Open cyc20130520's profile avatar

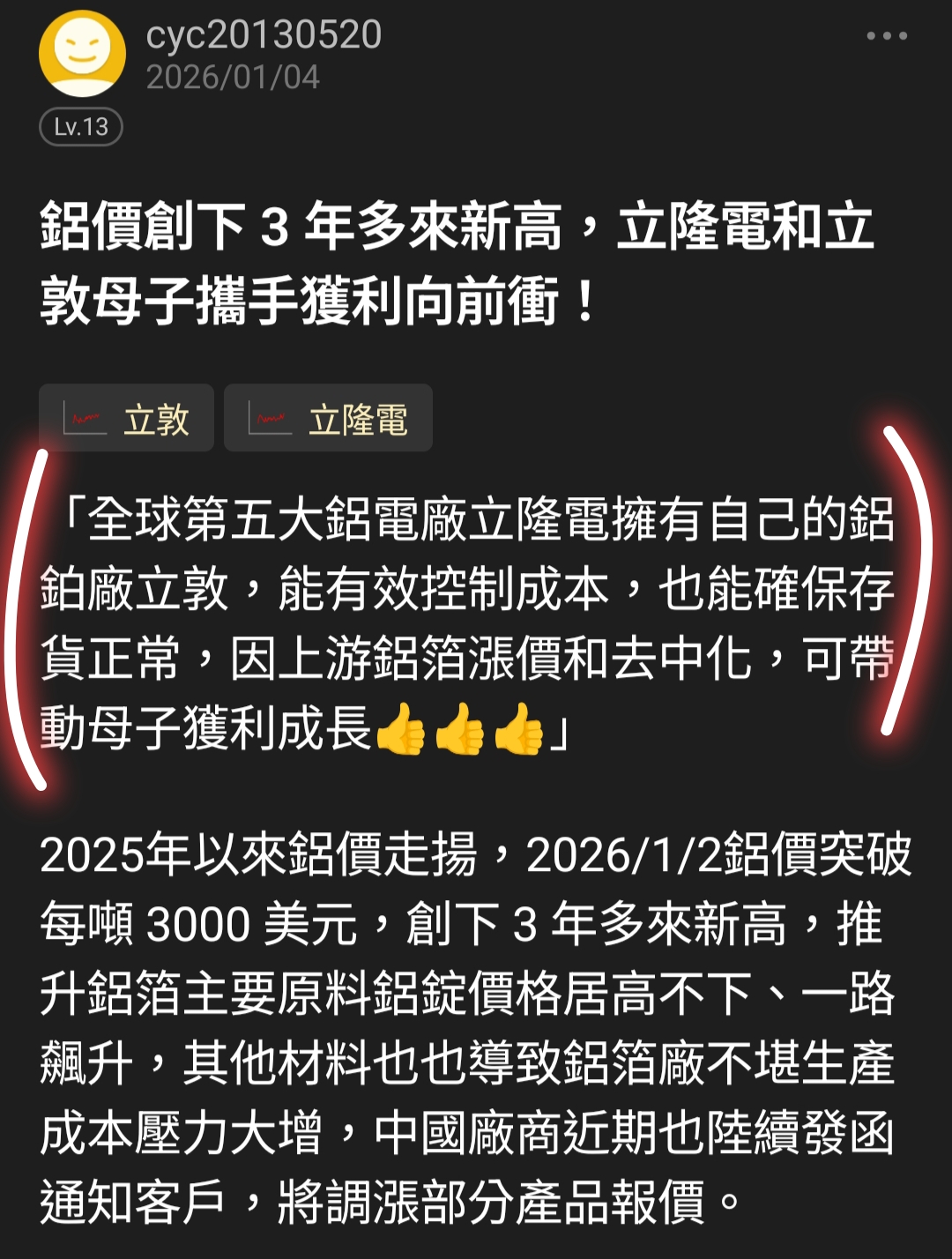pyautogui.click(x=82, y=53)
